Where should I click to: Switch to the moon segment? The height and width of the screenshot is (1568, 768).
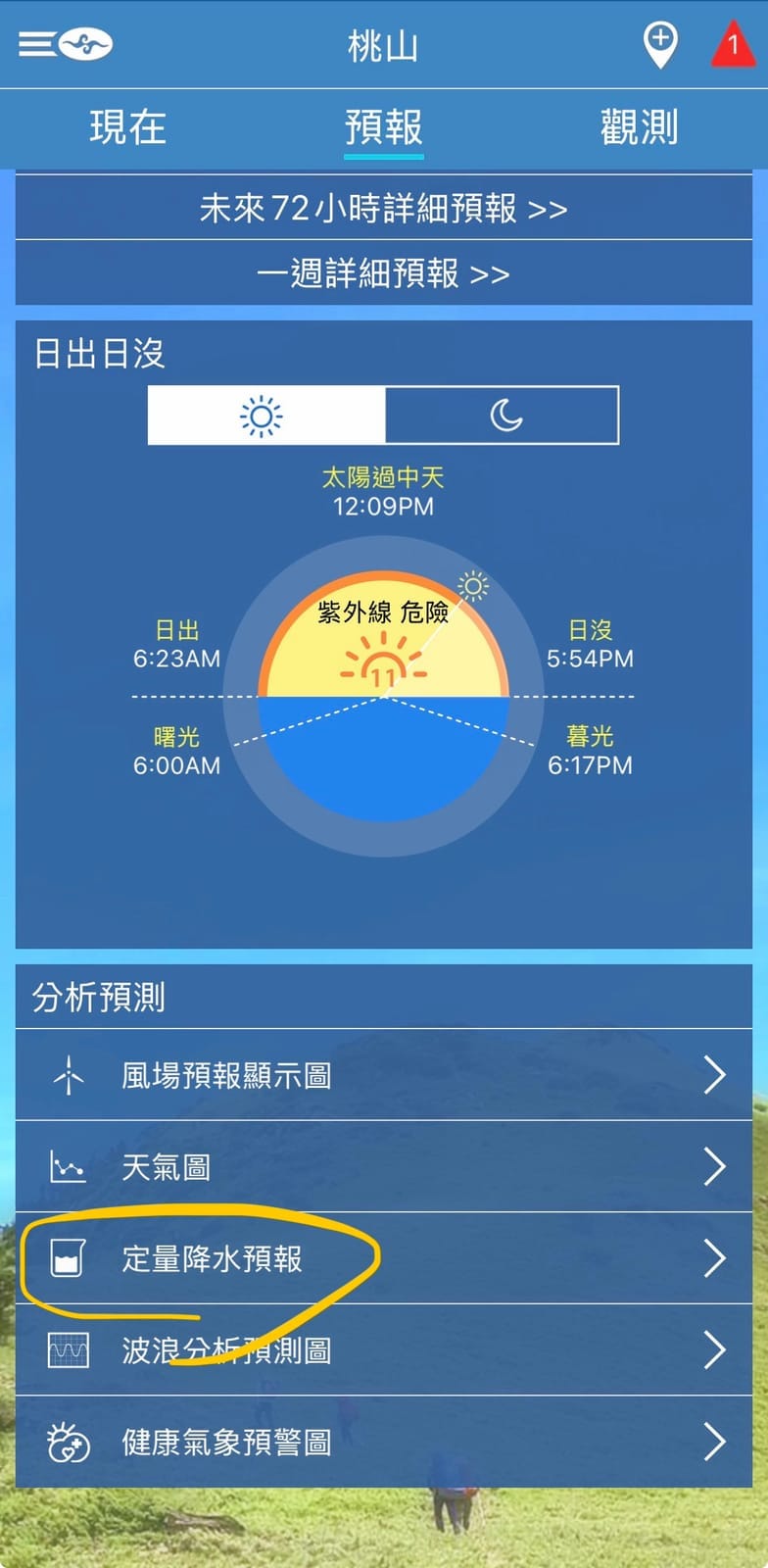(x=503, y=416)
